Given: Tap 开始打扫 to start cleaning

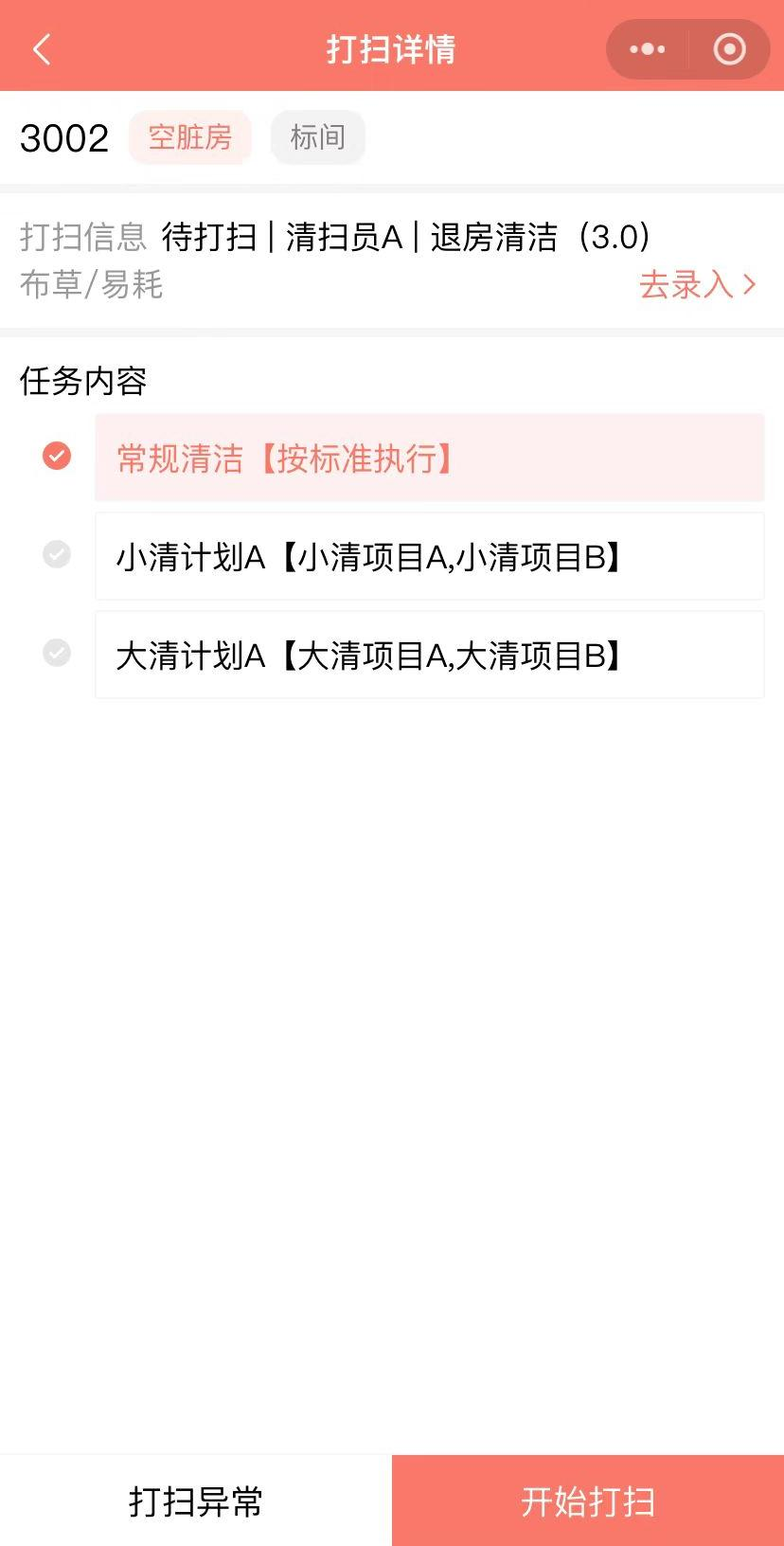Looking at the screenshot, I should tap(588, 1501).
